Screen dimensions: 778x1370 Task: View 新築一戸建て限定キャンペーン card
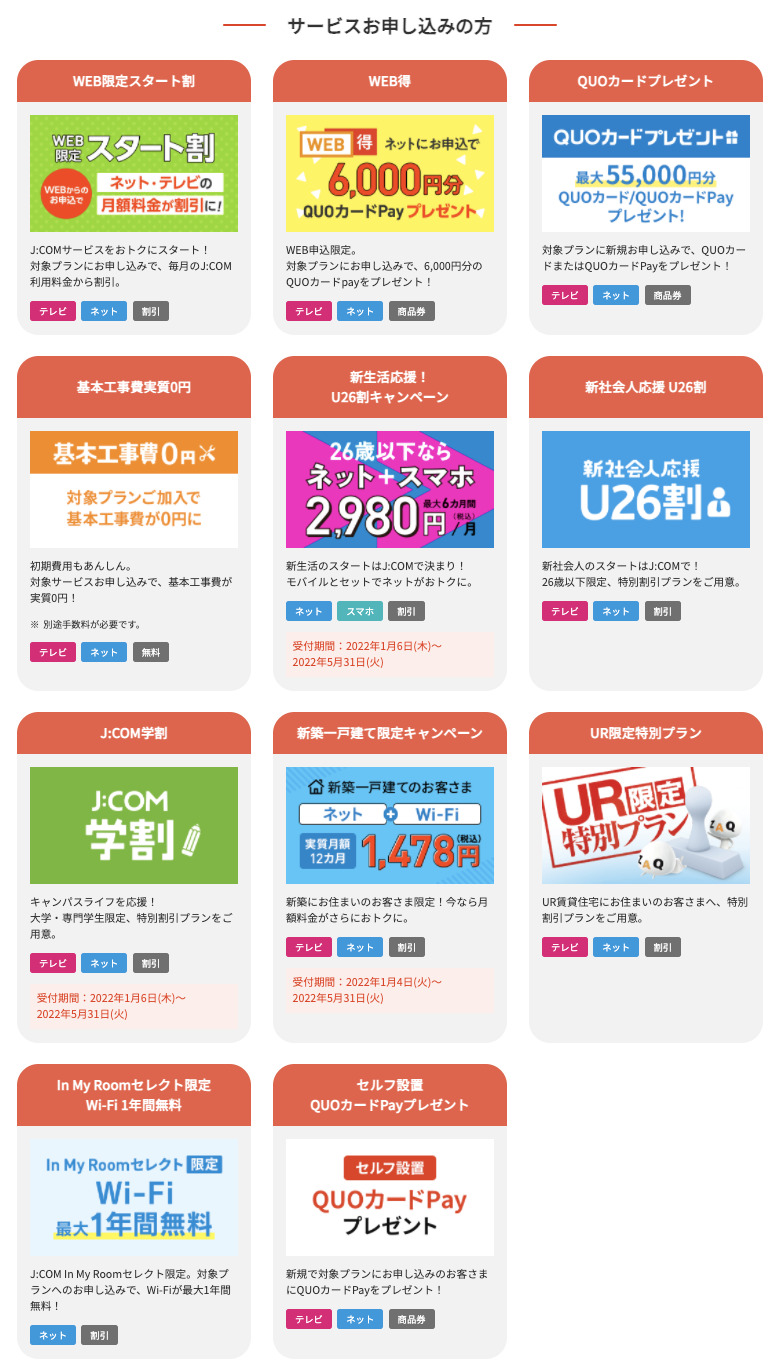click(390, 825)
